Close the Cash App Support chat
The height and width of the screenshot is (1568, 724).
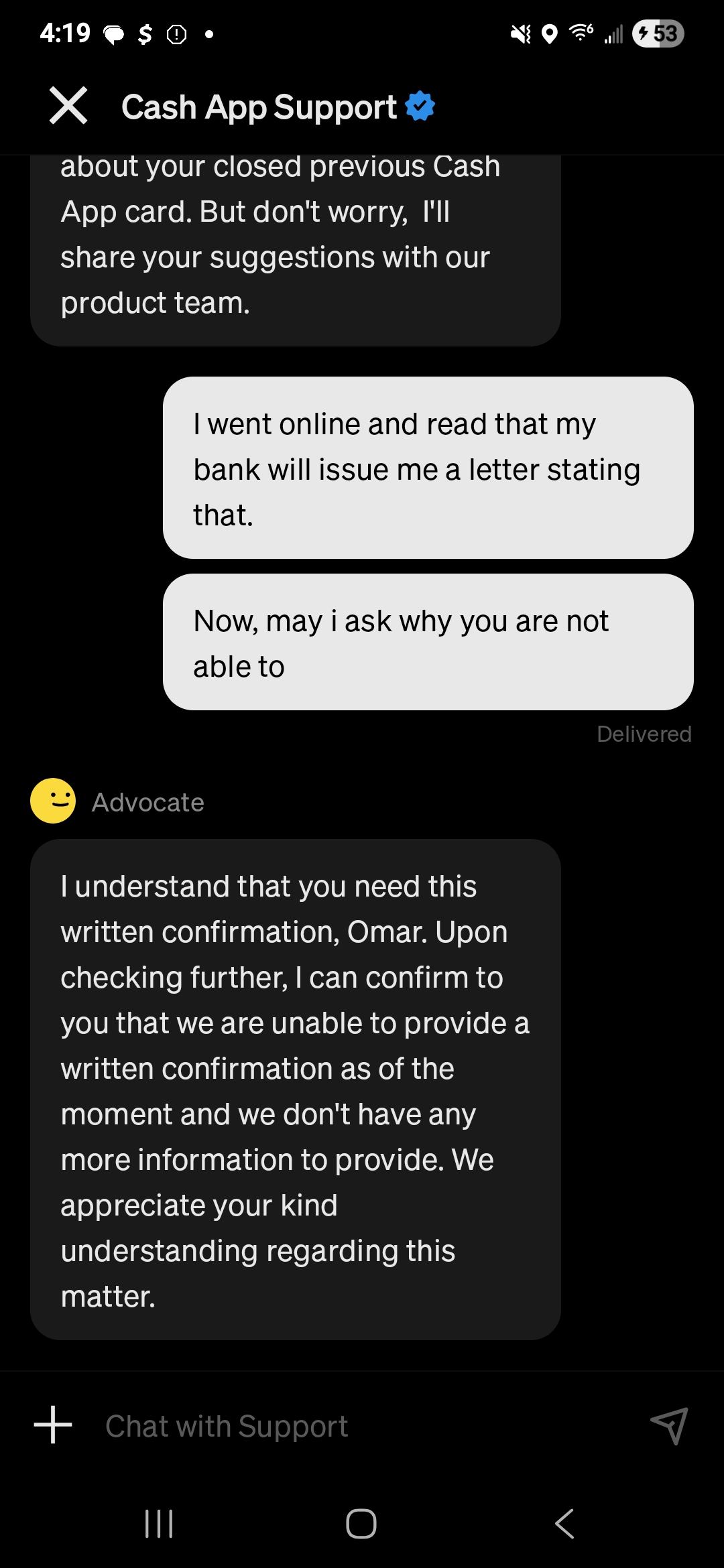point(68,106)
